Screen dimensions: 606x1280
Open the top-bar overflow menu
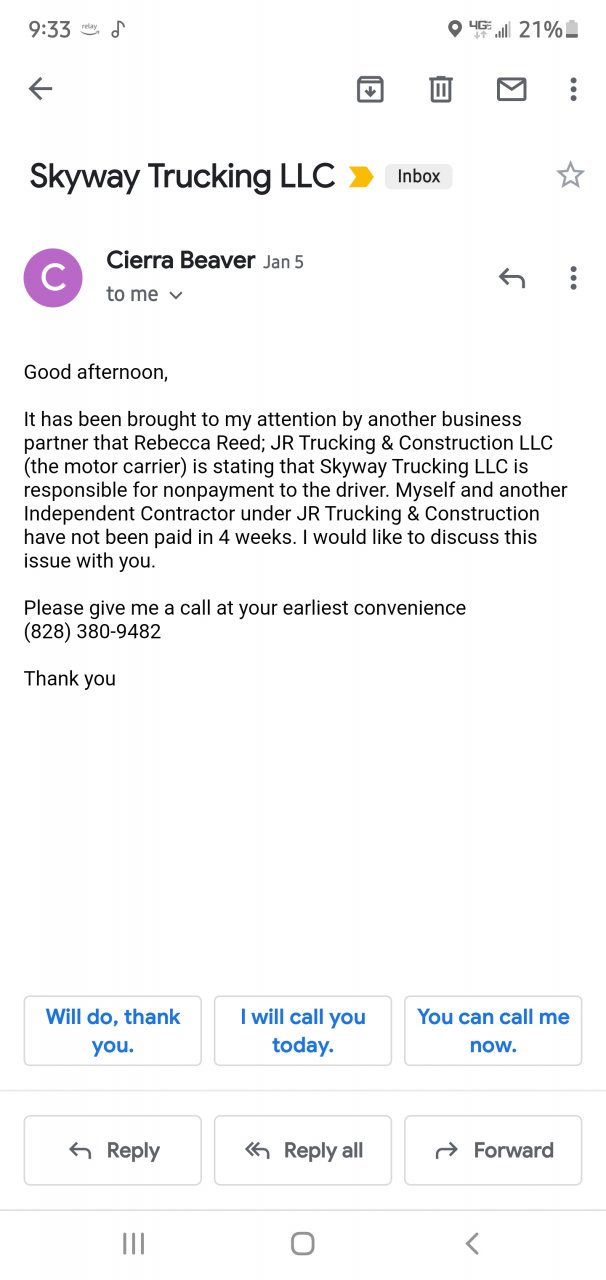point(573,89)
